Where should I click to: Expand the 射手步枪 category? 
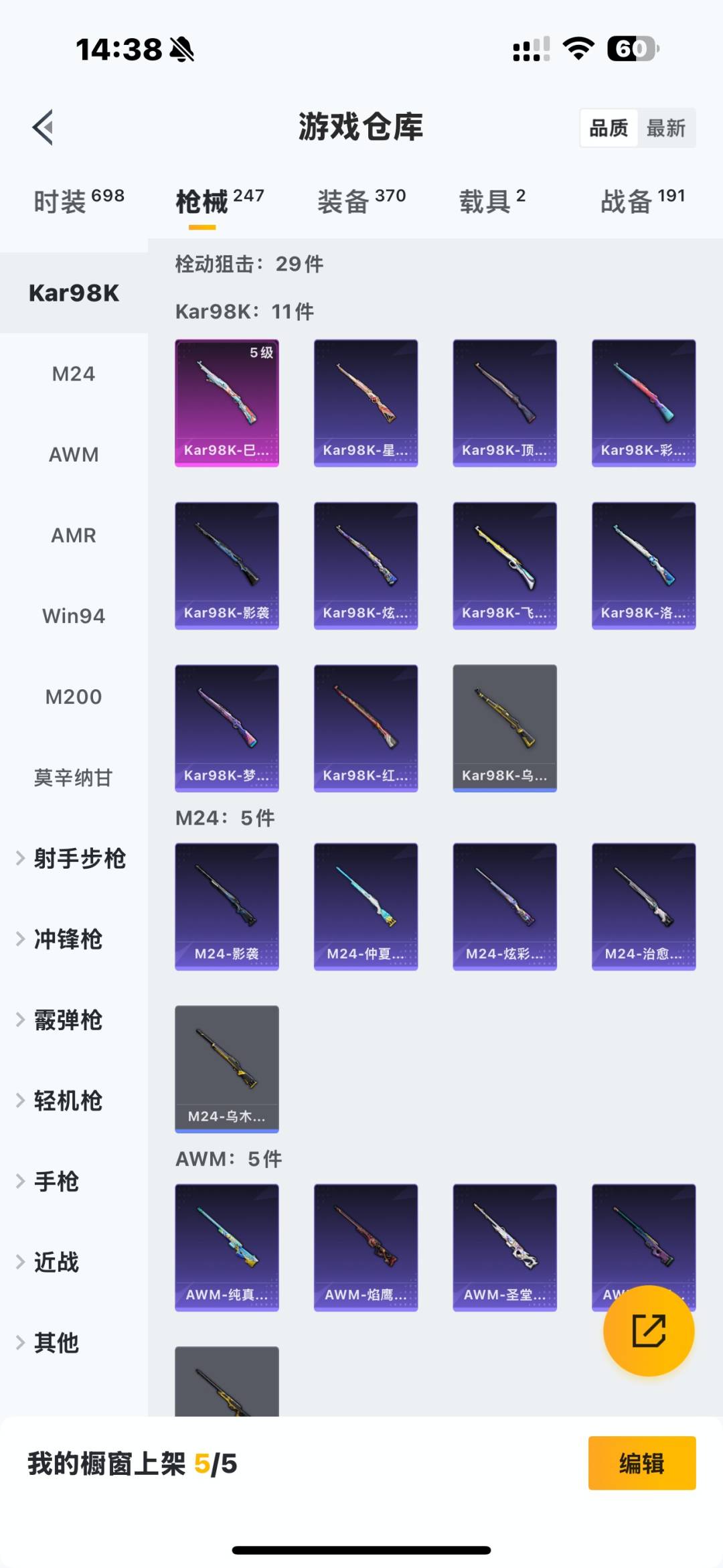78,858
